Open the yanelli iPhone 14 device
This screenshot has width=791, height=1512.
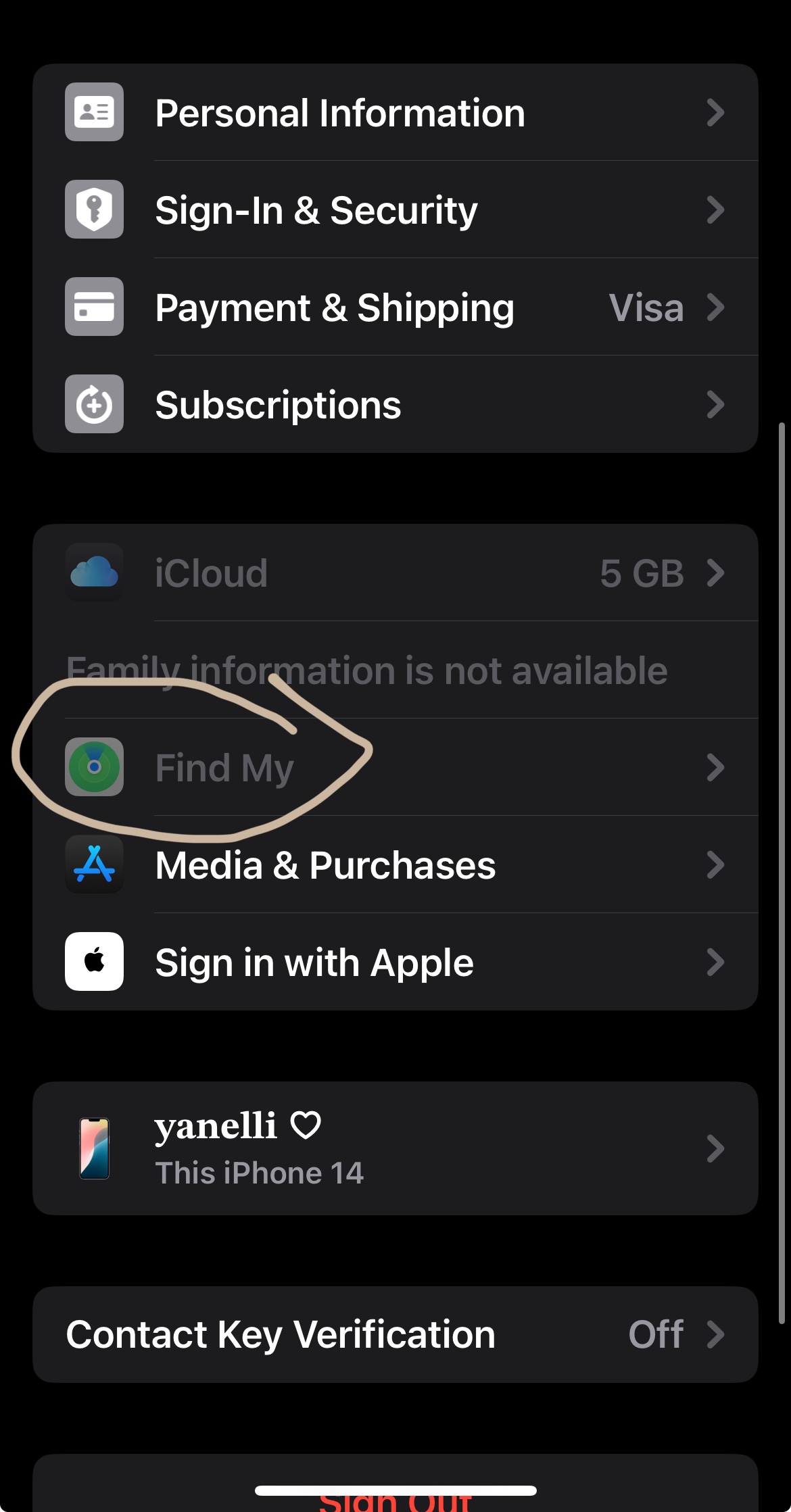(395, 1148)
